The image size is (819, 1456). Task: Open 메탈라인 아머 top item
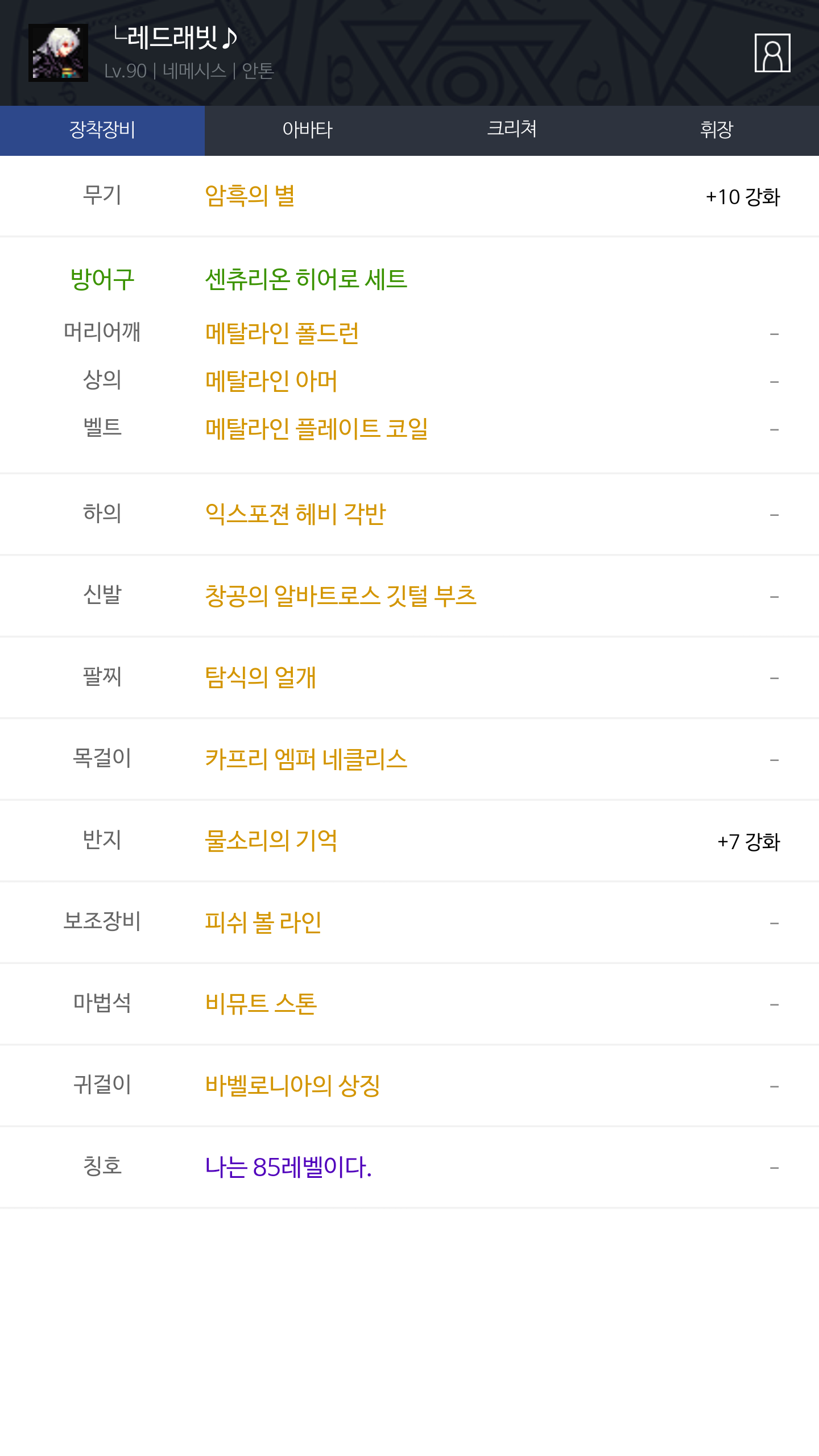(x=271, y=381)
